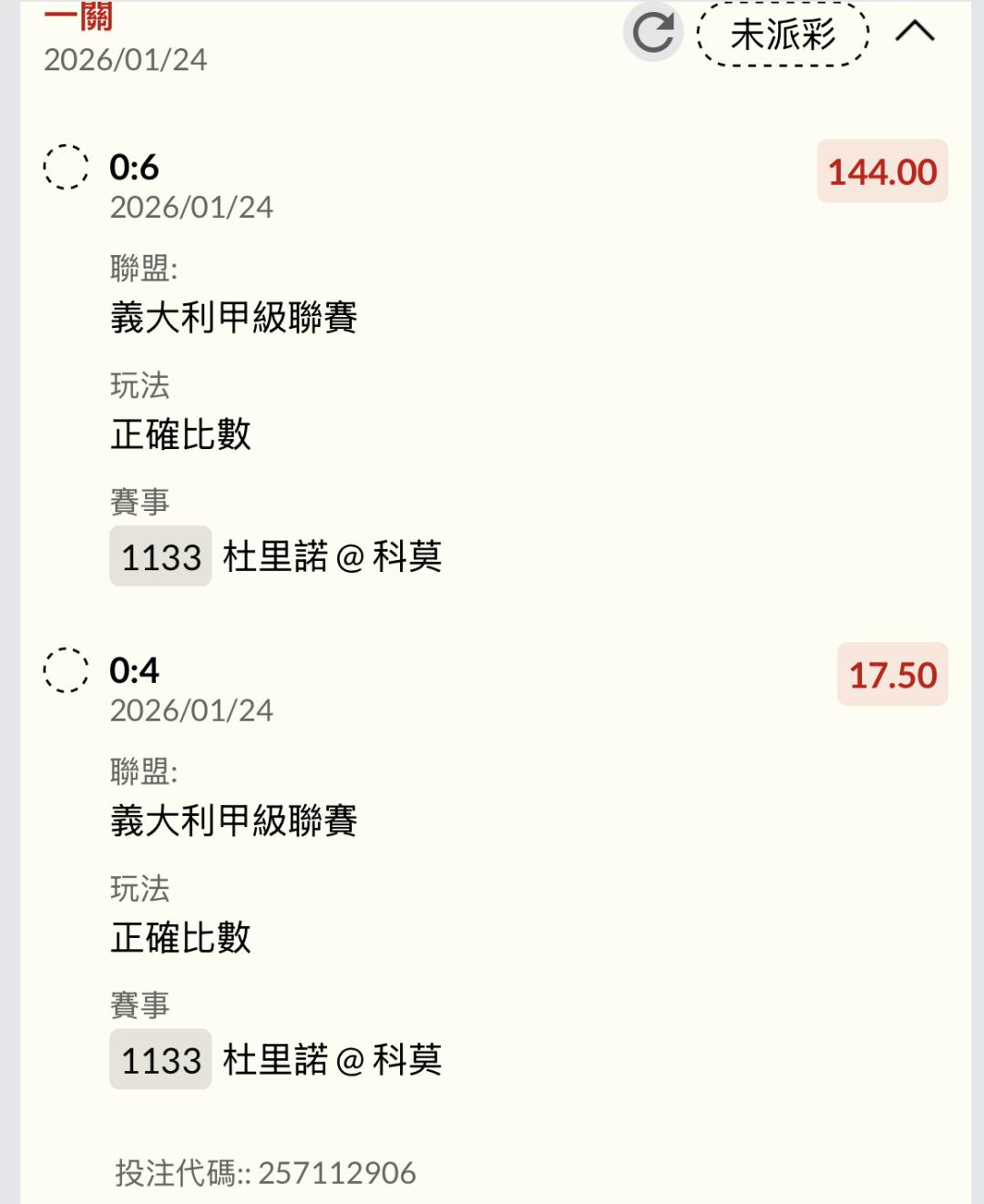The height and width of the screenshot is (1204, 984).
Task: Refresh the bet status
Action: (x=652, y=33)
